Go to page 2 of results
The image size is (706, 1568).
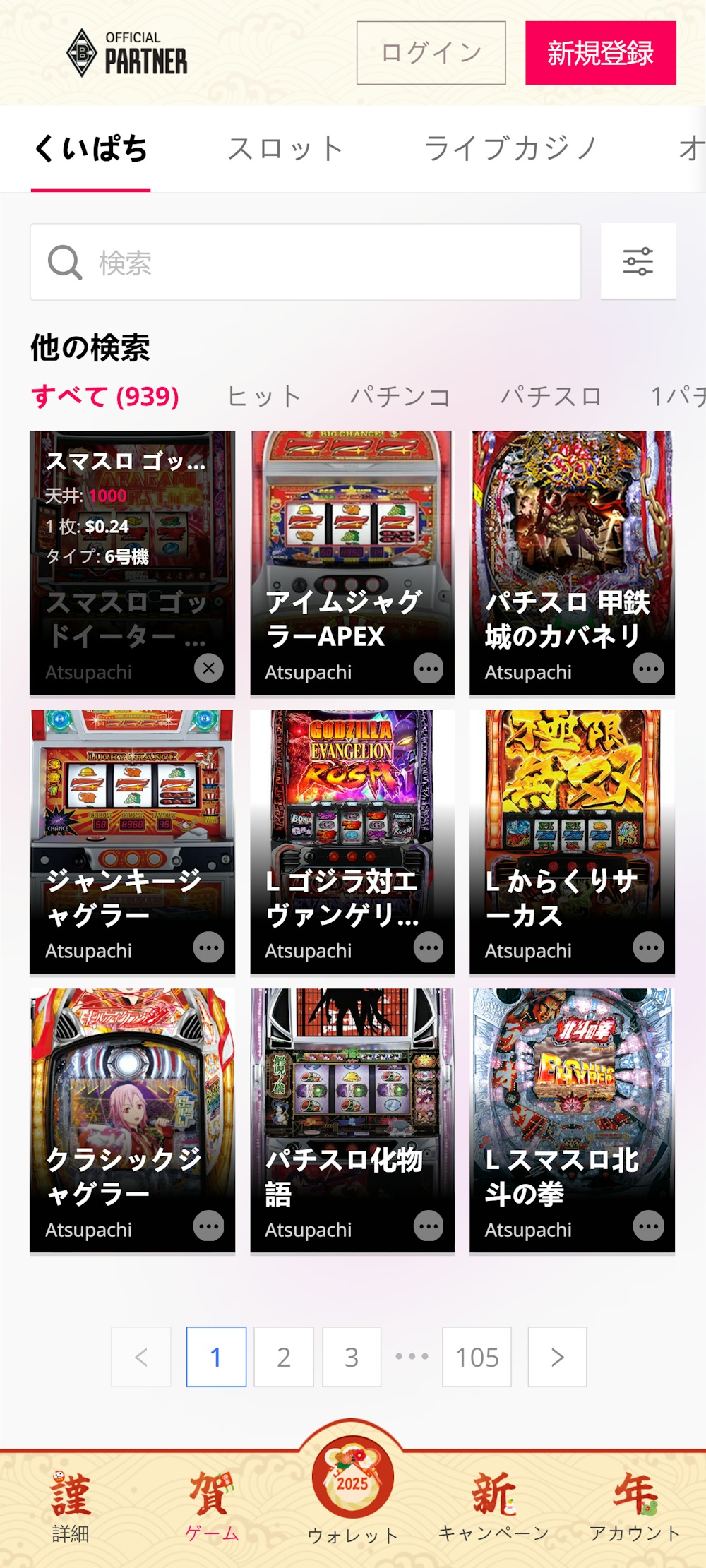click(284, 1356)
